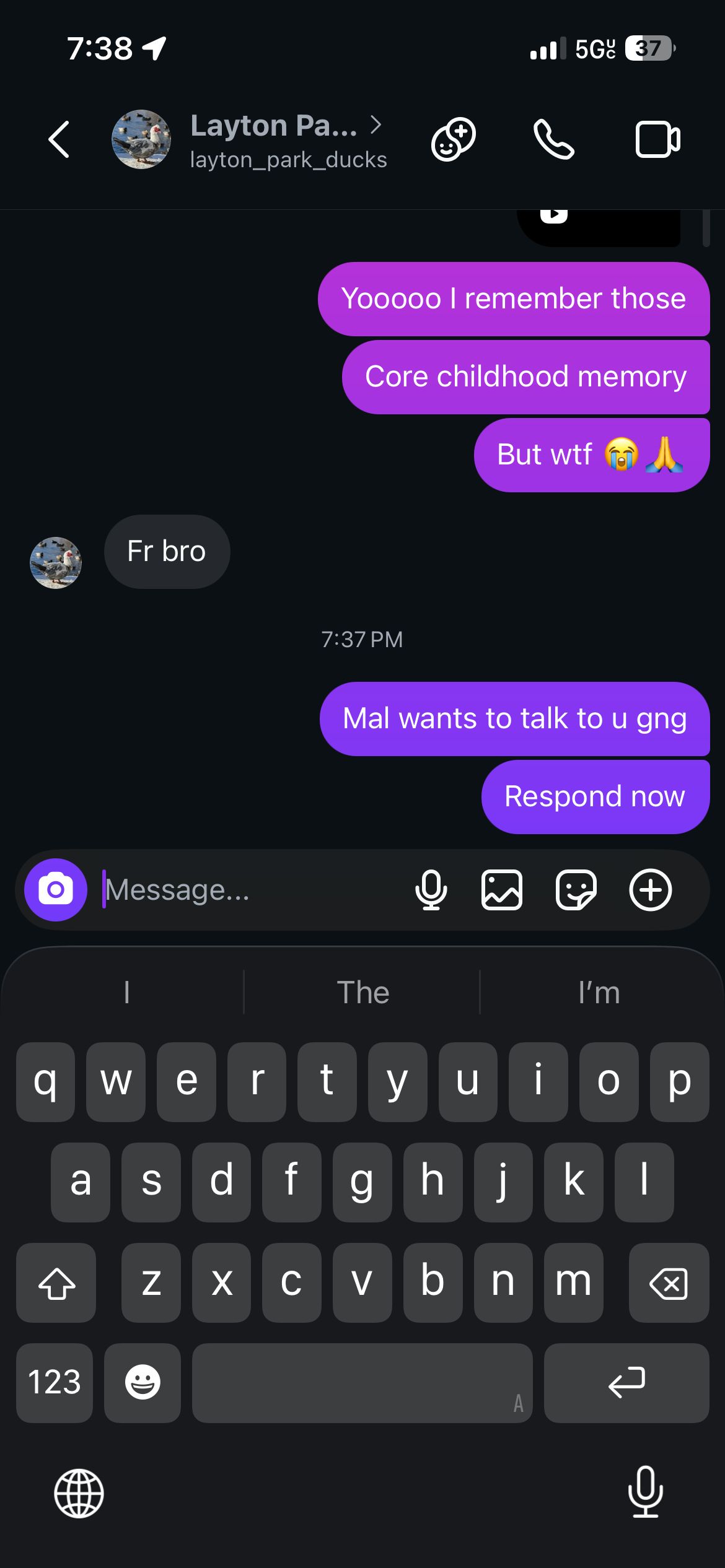This screenshot has height=1568, width=725.
Task: Tap the keyboard backspace key
Action: coord(669,1283)
